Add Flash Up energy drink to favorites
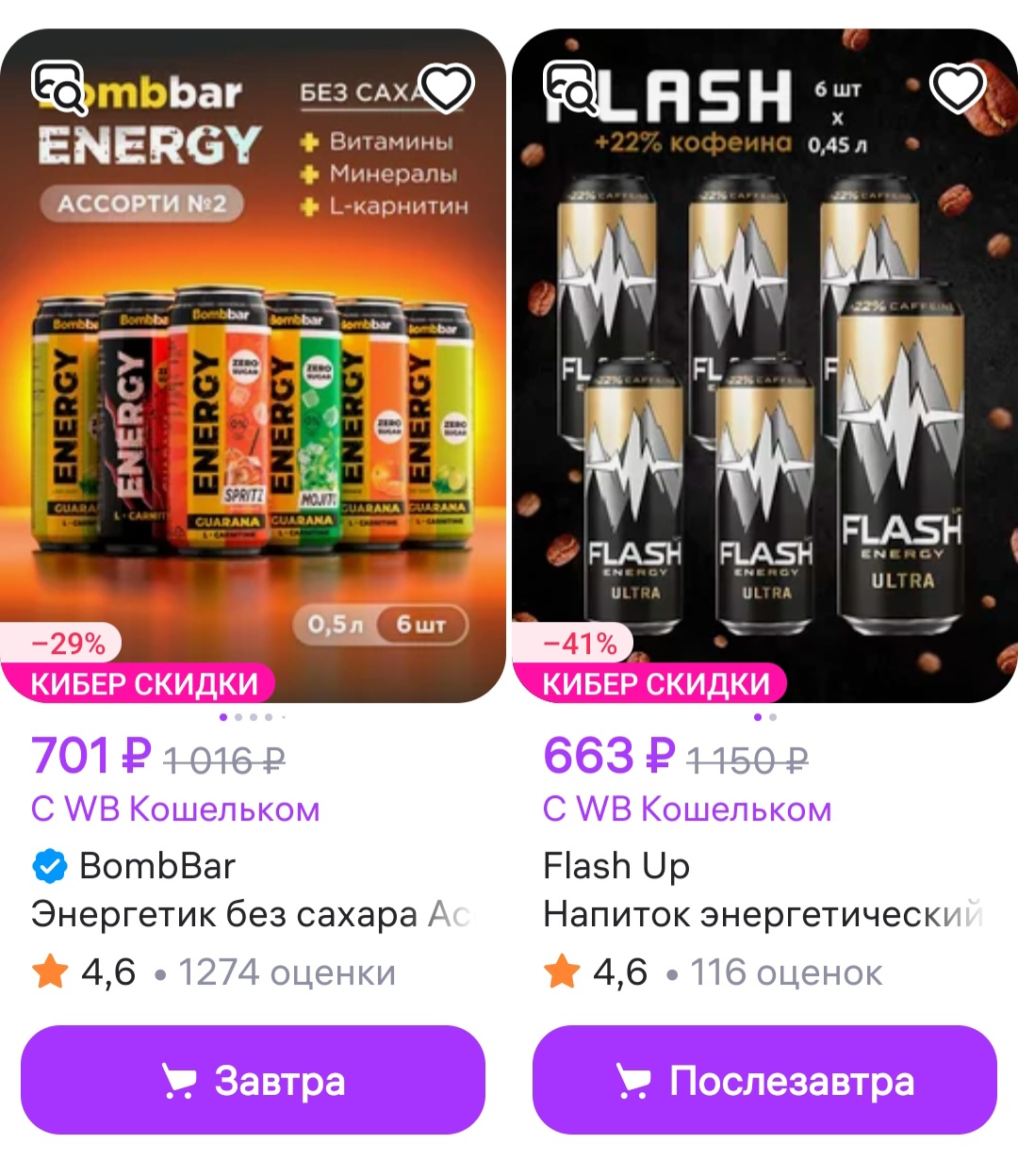The image size is (1018, 1176). (x=957, y=88)
